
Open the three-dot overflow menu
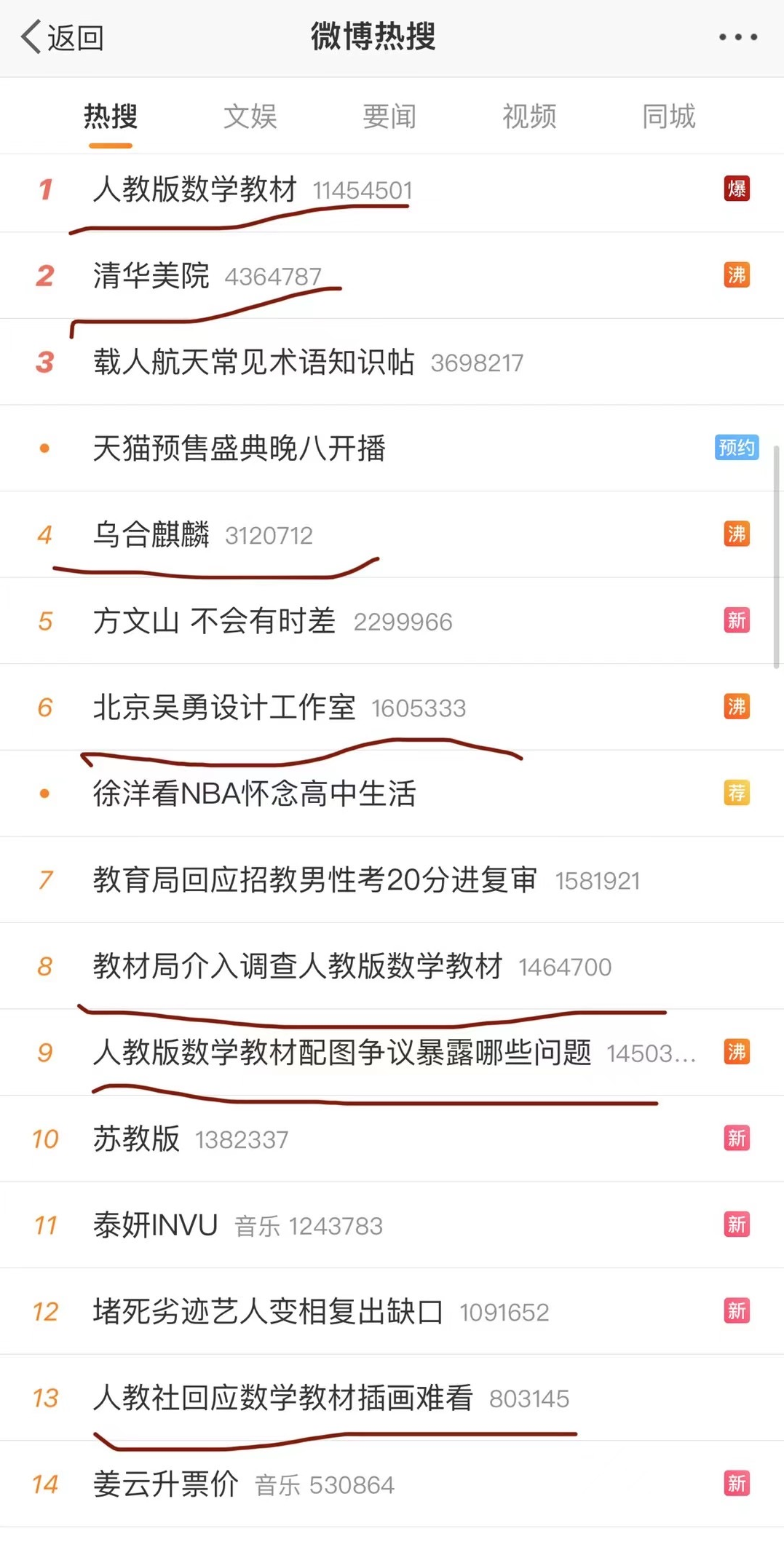[x=737, y=37]
